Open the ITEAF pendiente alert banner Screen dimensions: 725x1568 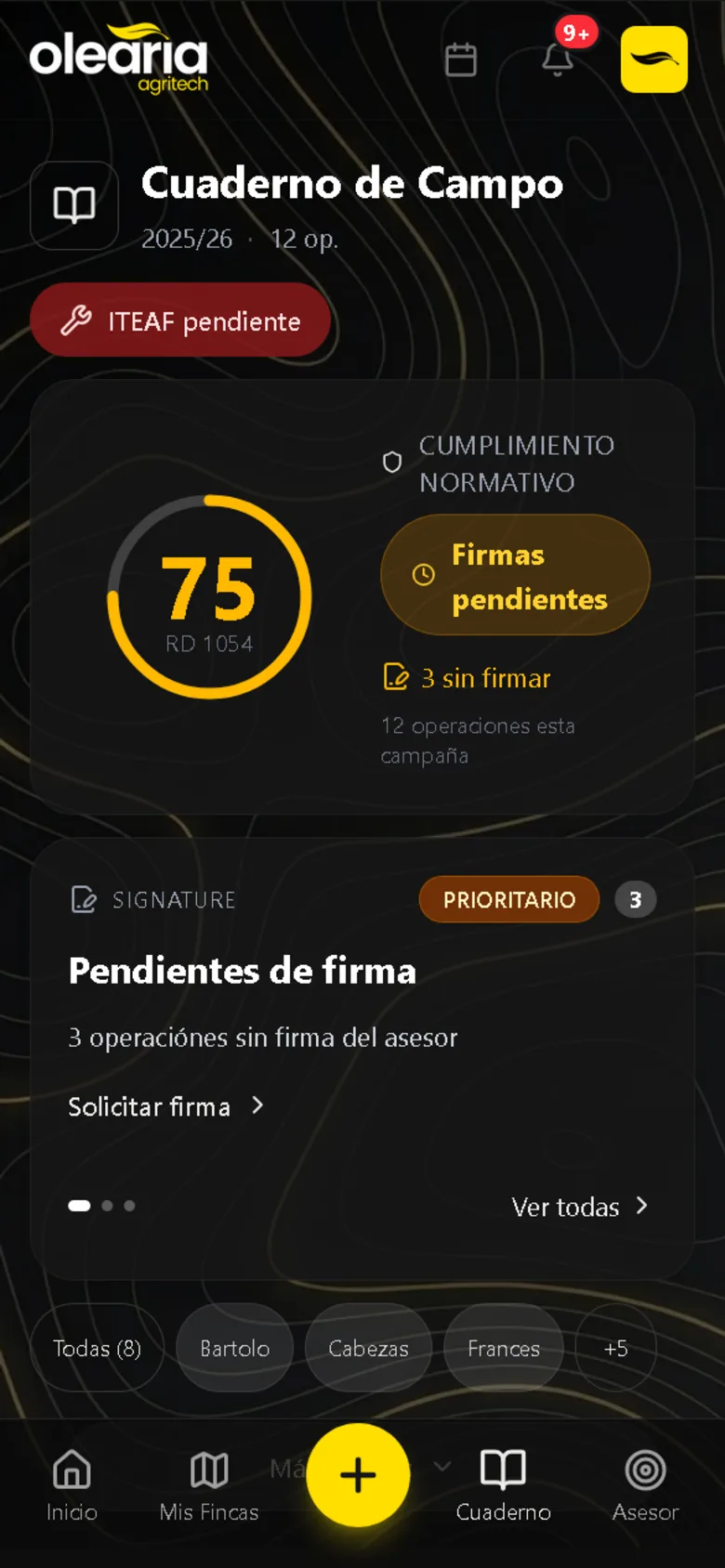pos(179,320)
